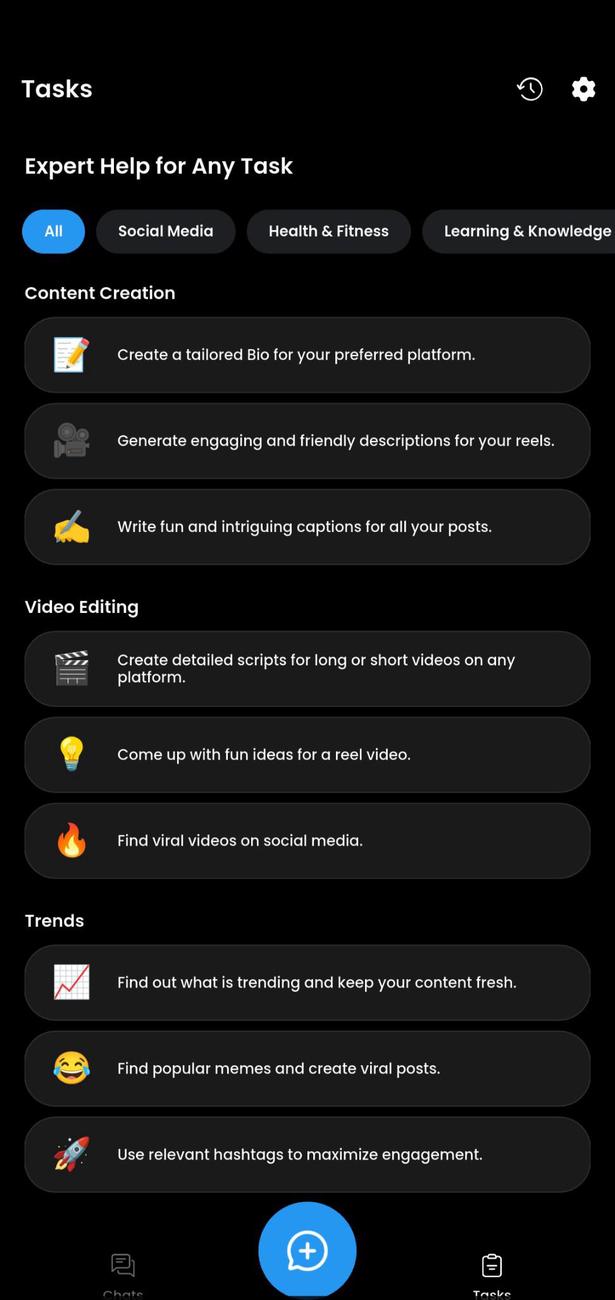The width and height of the screenshot is (615, 1300).
Task: Open settings via the gear icon
Action: 583,89
